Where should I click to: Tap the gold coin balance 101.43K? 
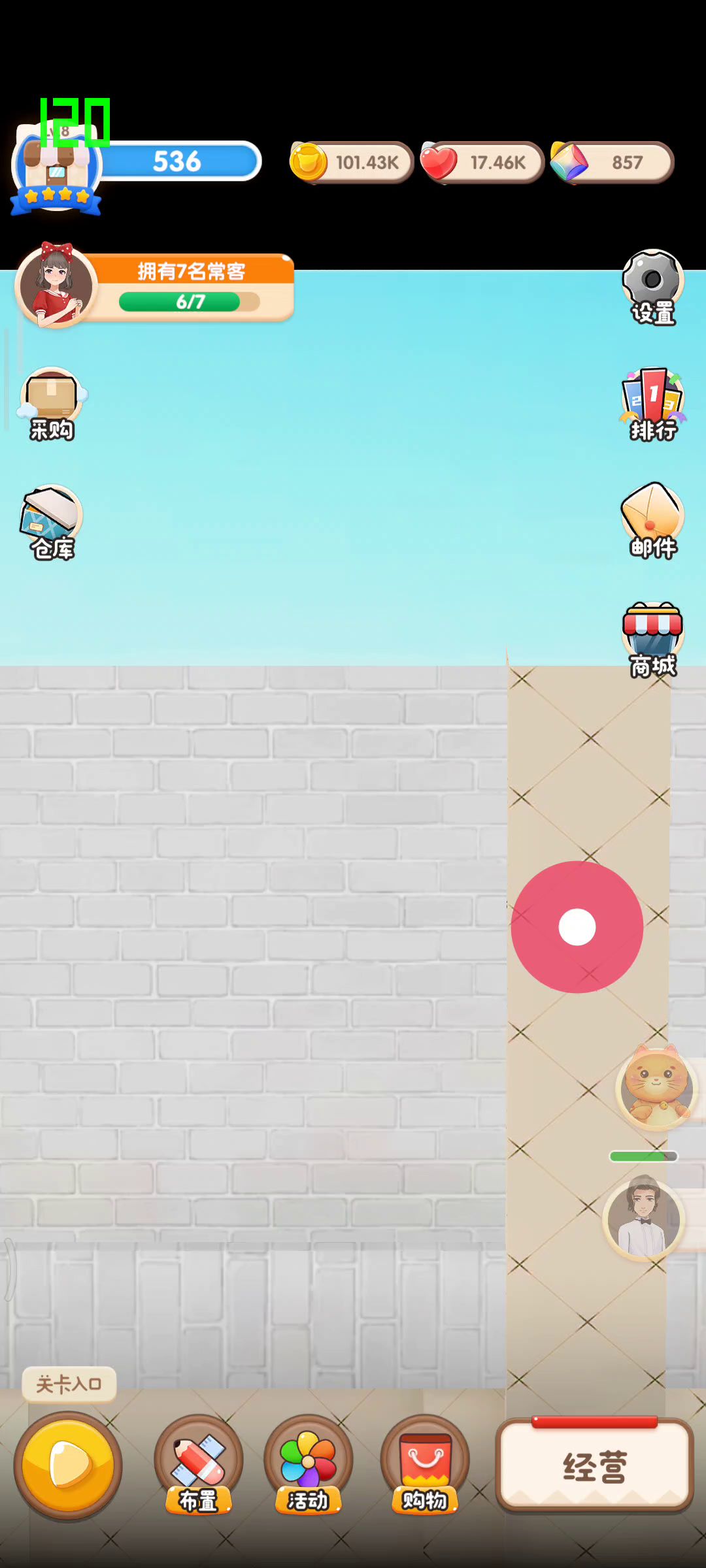click(x=353, y=162)
